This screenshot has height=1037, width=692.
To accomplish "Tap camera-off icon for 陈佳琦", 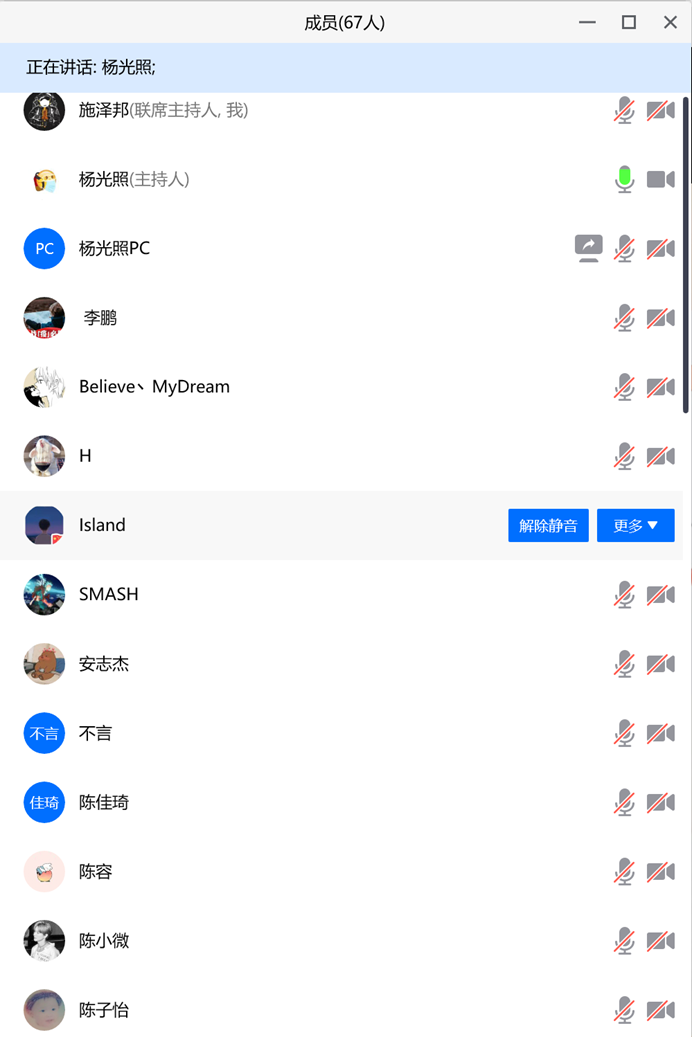I will coord(660,802).
